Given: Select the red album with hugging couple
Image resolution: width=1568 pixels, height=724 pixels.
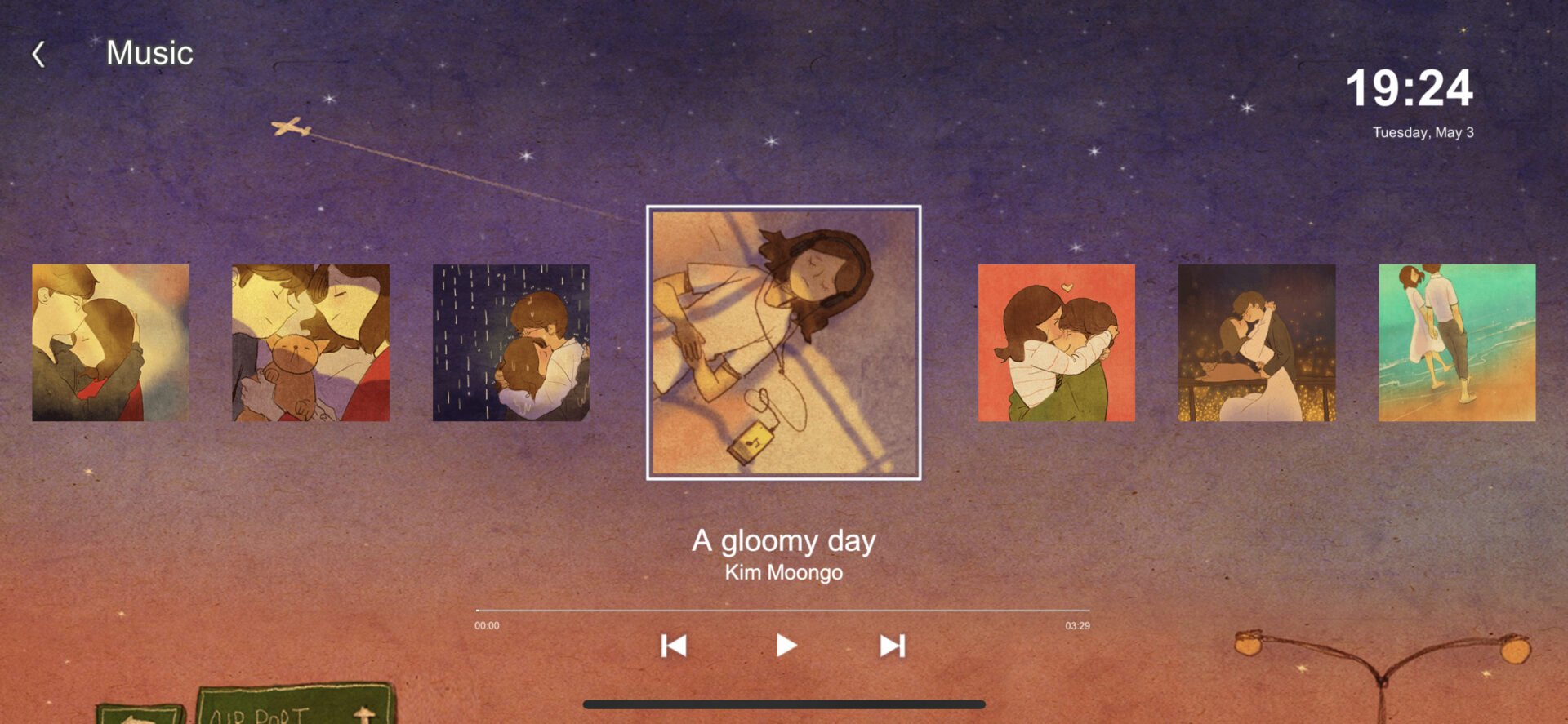Looking at the screenshot, I should pos(1056,342).
